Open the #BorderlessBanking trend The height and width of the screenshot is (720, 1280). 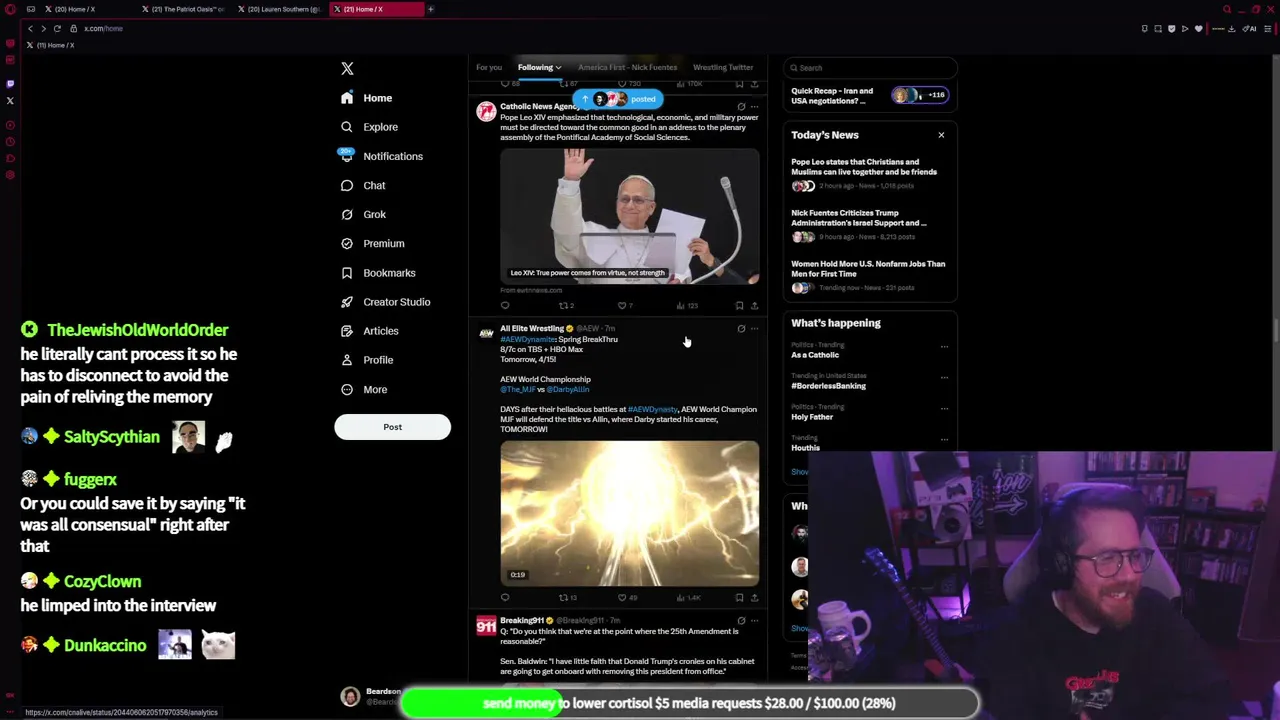coord(829,386)
